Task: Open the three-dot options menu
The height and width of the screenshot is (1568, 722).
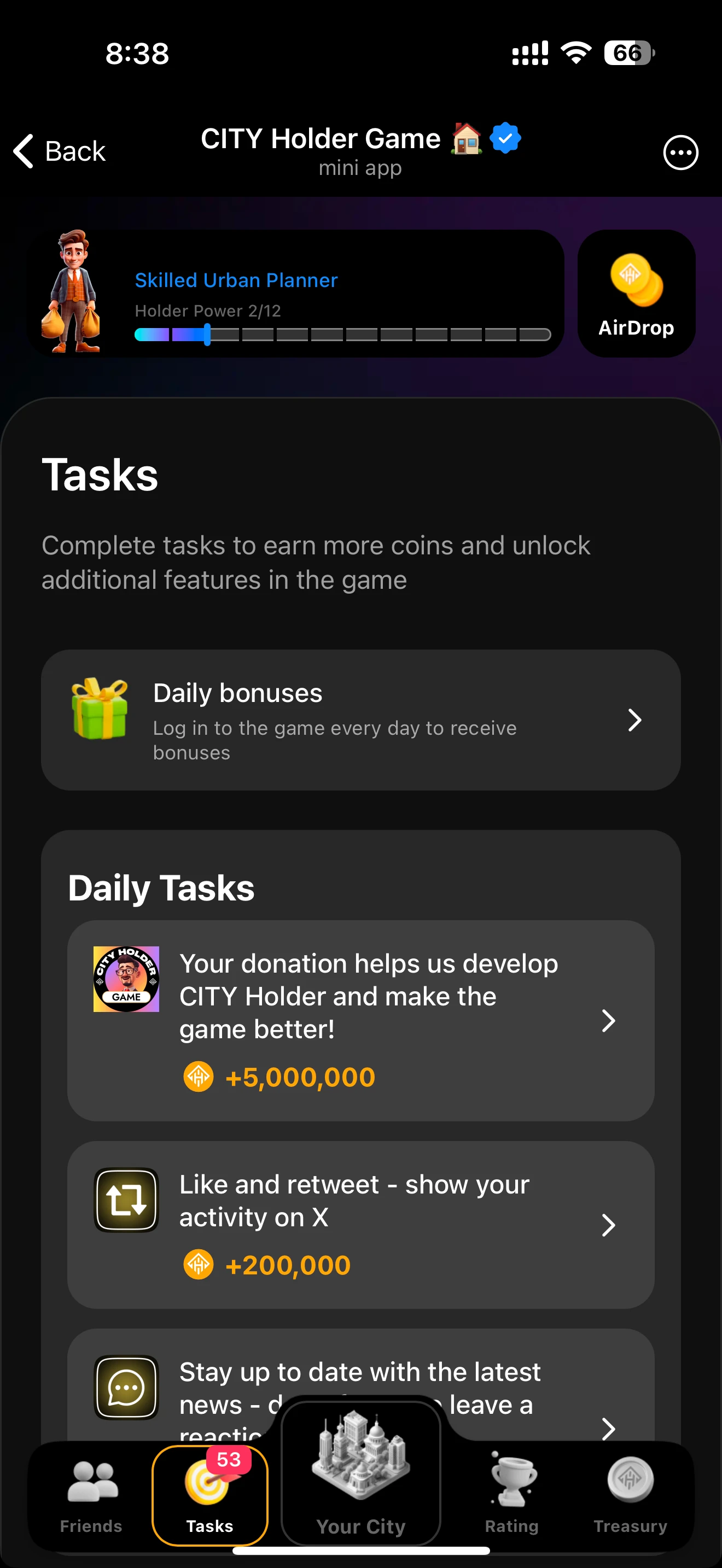Action: coord(680,152)
